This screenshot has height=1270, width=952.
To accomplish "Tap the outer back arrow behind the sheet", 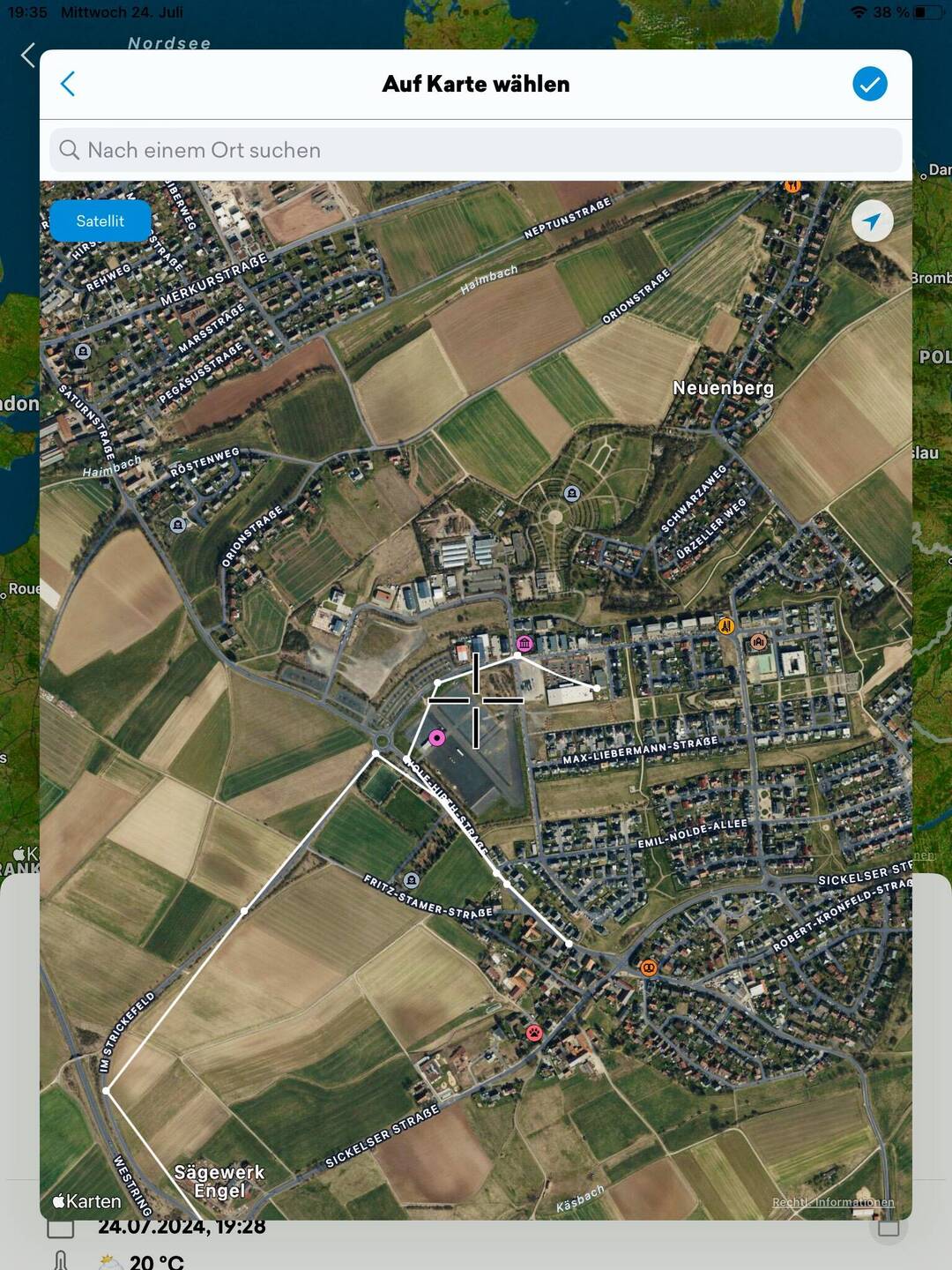I will 27,55.
